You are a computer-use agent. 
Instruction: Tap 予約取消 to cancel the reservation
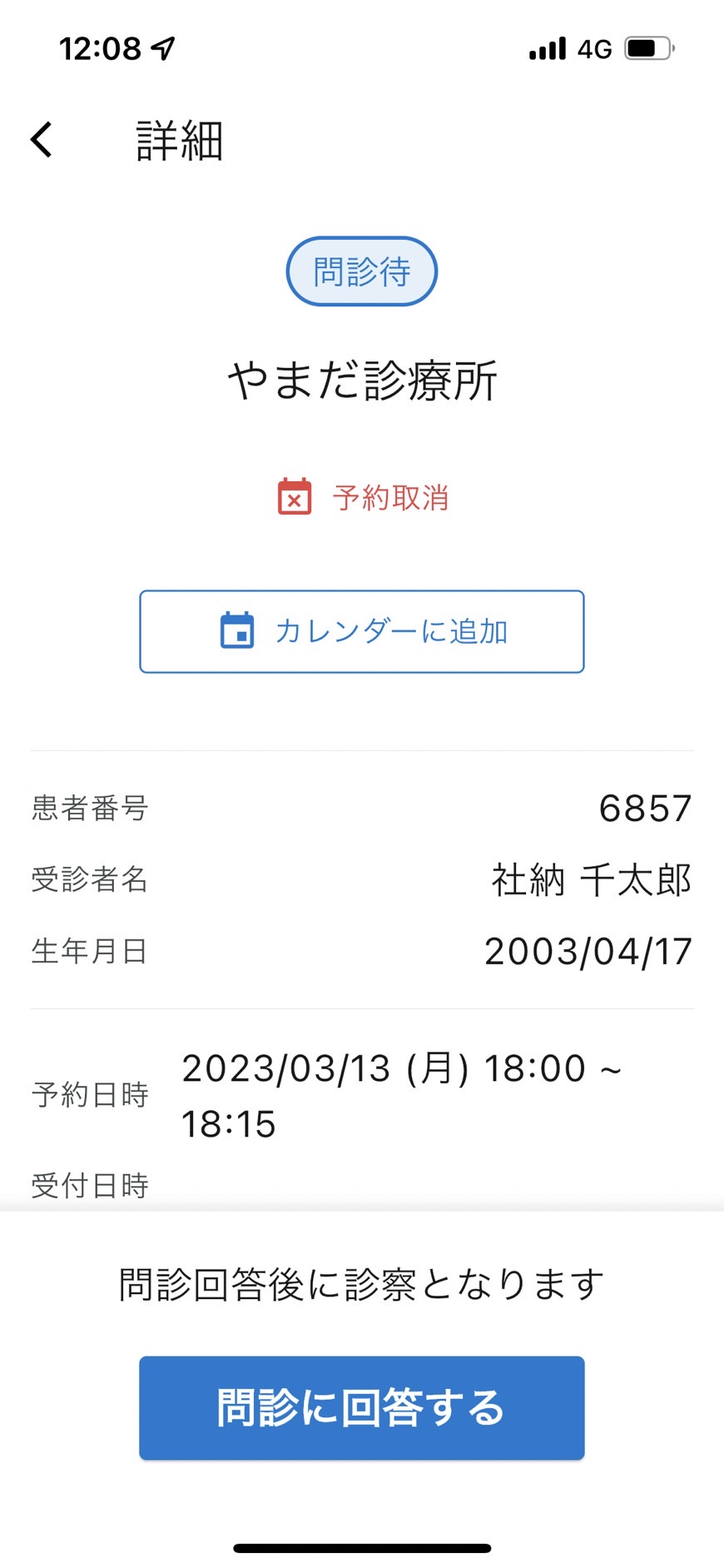tap(363, 497)
